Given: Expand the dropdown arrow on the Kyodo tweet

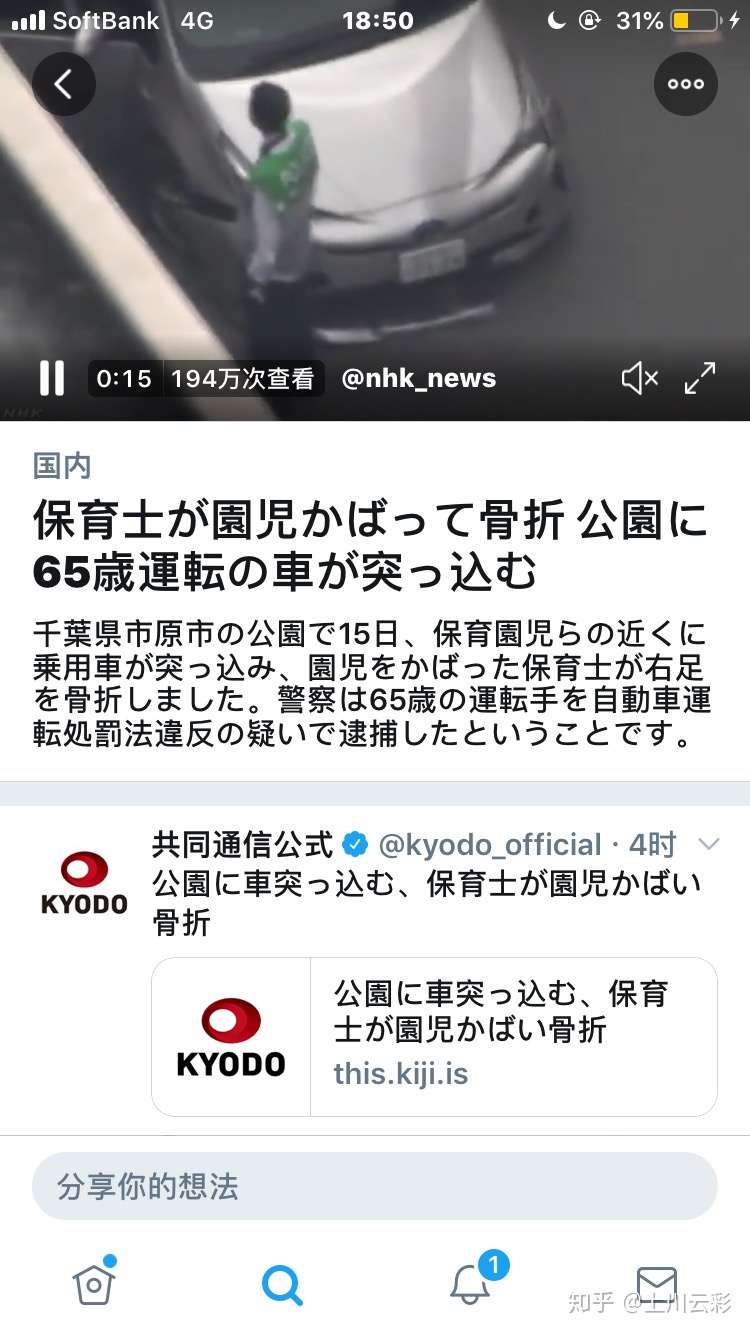Looking at the screenshot, I should [x=708, y=845].
